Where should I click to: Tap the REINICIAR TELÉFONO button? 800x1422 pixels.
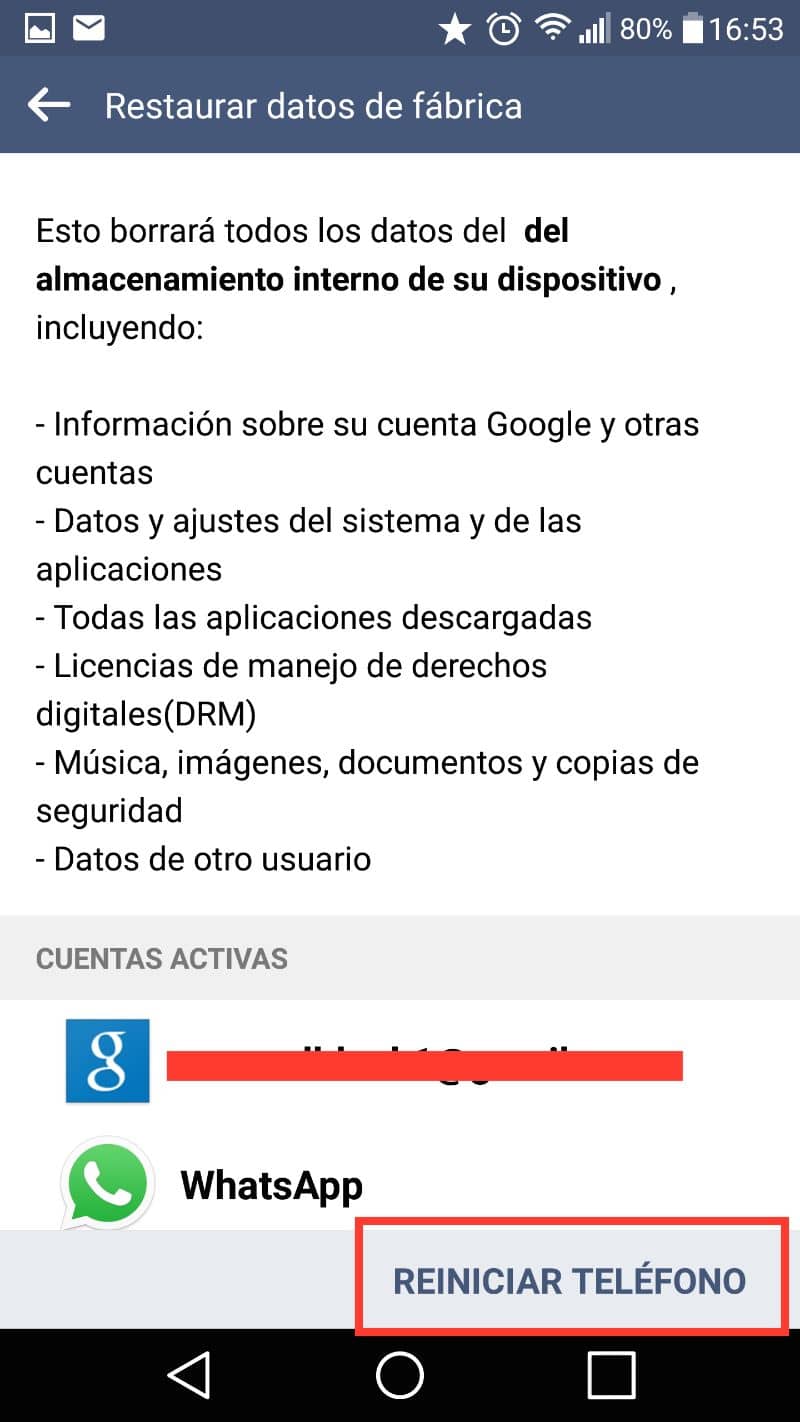(x=570, y=1281)
